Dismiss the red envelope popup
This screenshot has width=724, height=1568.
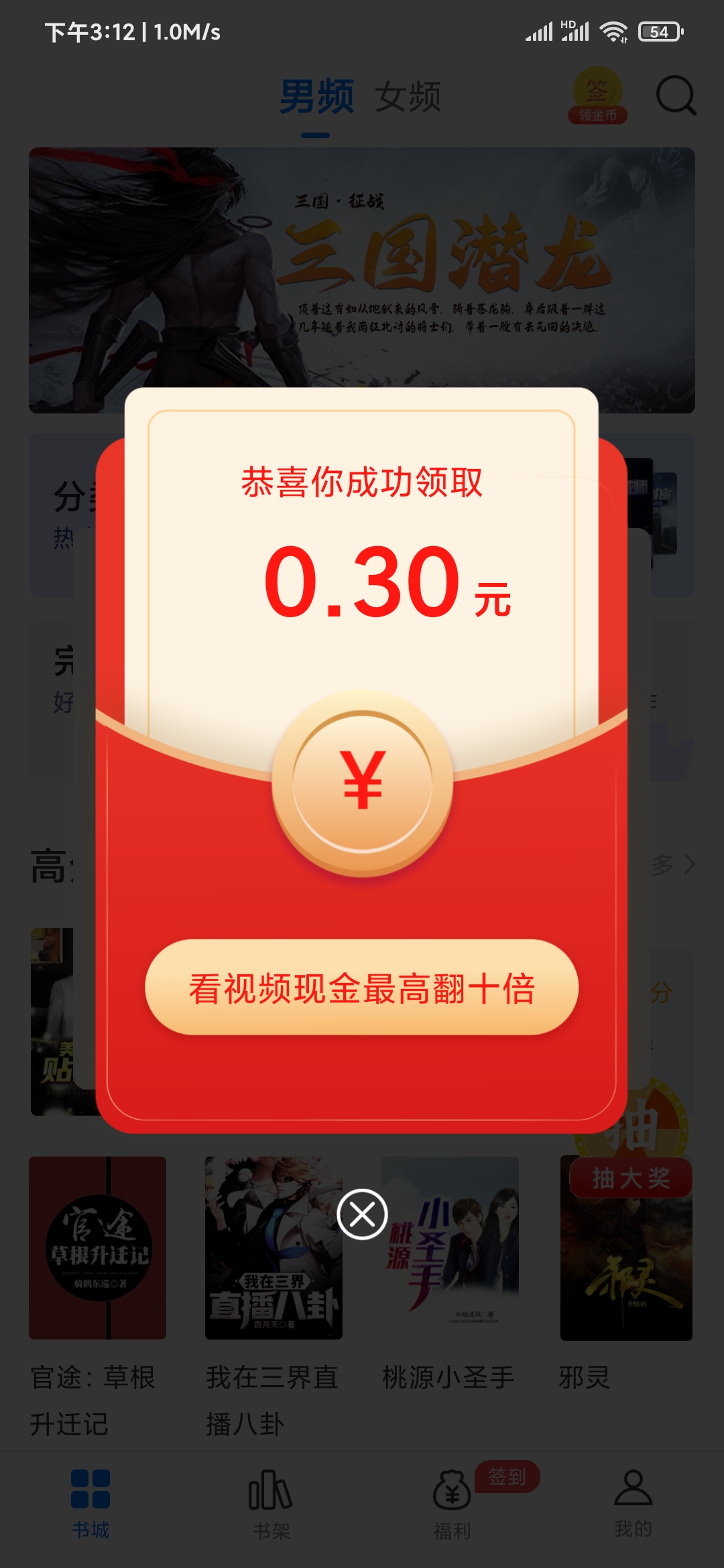pos(362,1214)
